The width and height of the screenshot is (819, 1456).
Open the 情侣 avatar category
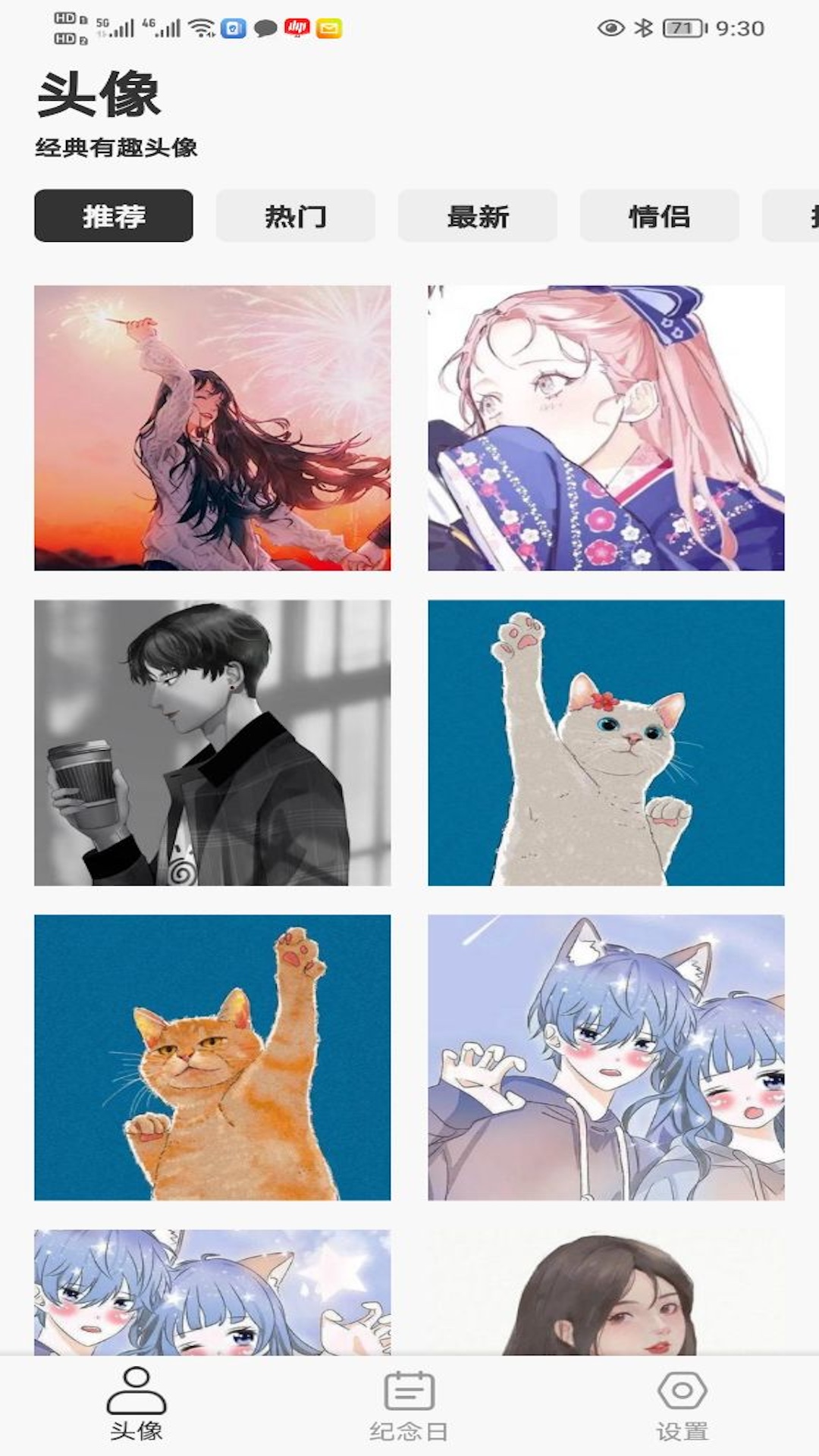click(x=660, y=216)
